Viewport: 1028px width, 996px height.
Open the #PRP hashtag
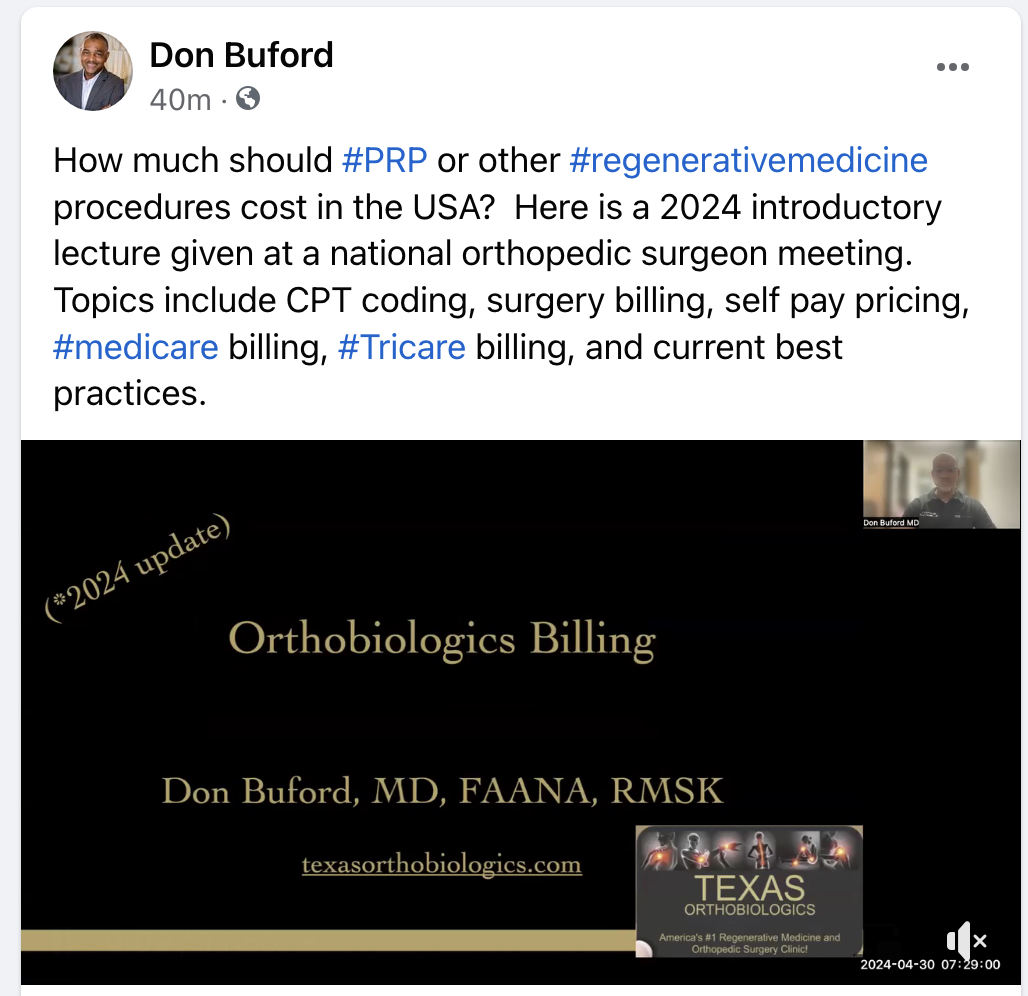coord(384,160)
